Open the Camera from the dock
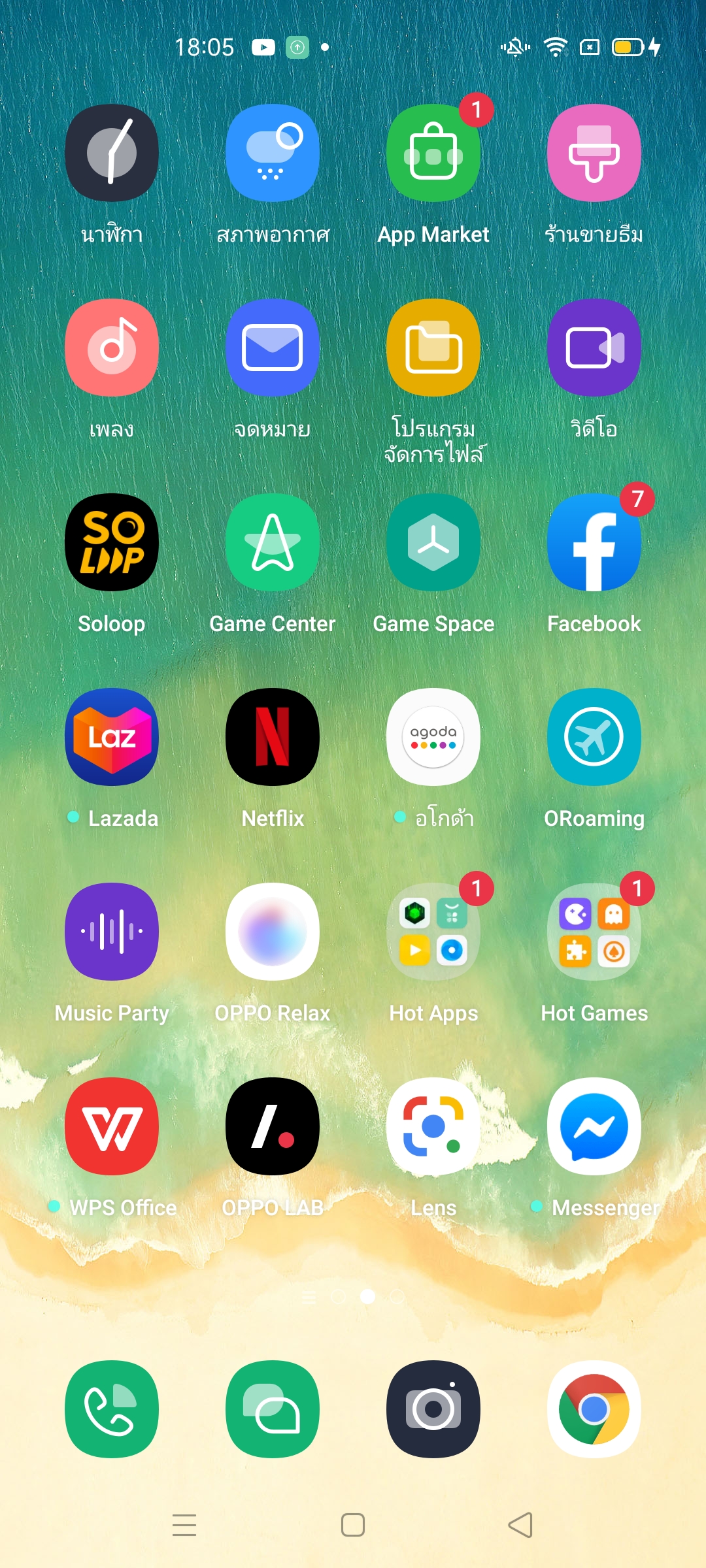Viewport: 706px width, 1568px height. click(433, 1409)
